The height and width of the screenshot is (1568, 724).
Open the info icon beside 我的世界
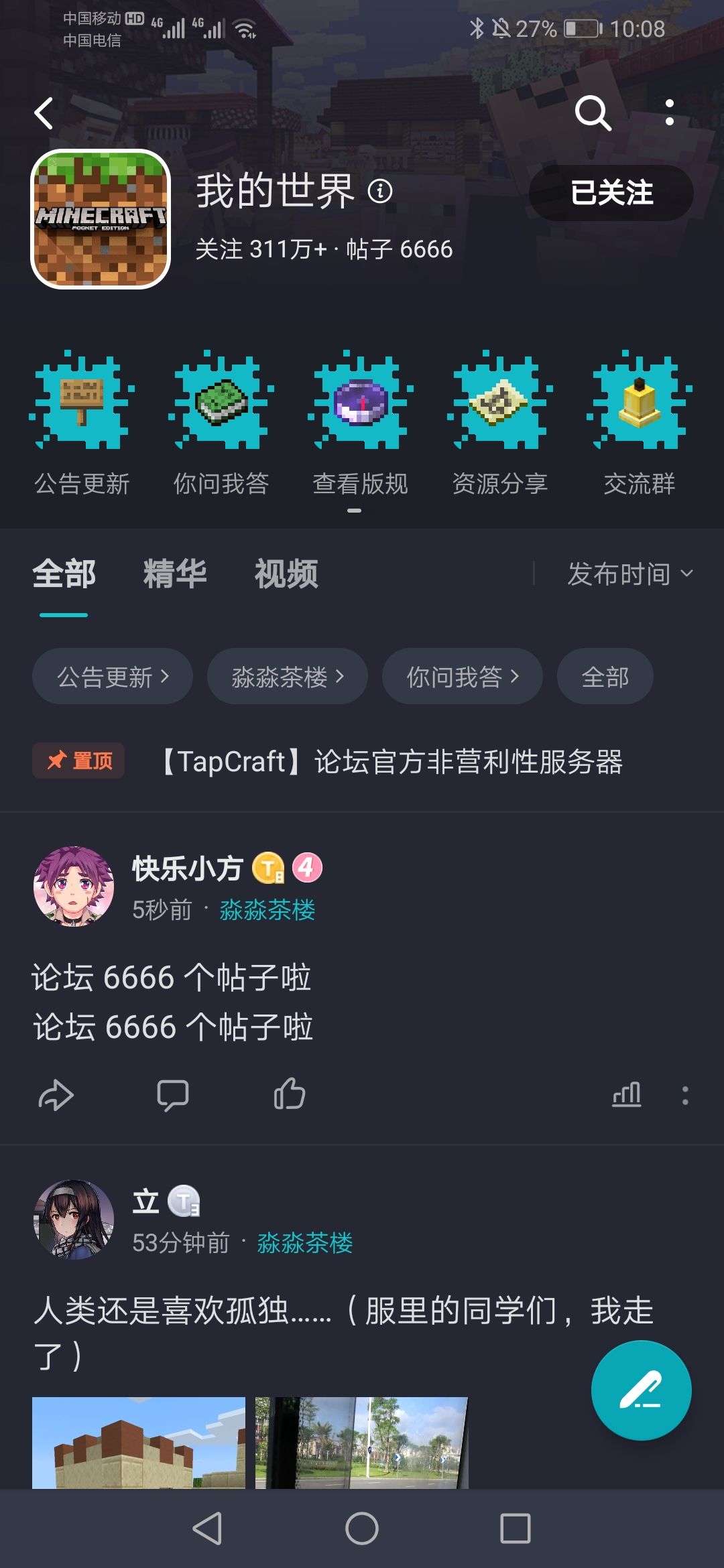click(380, 192)
